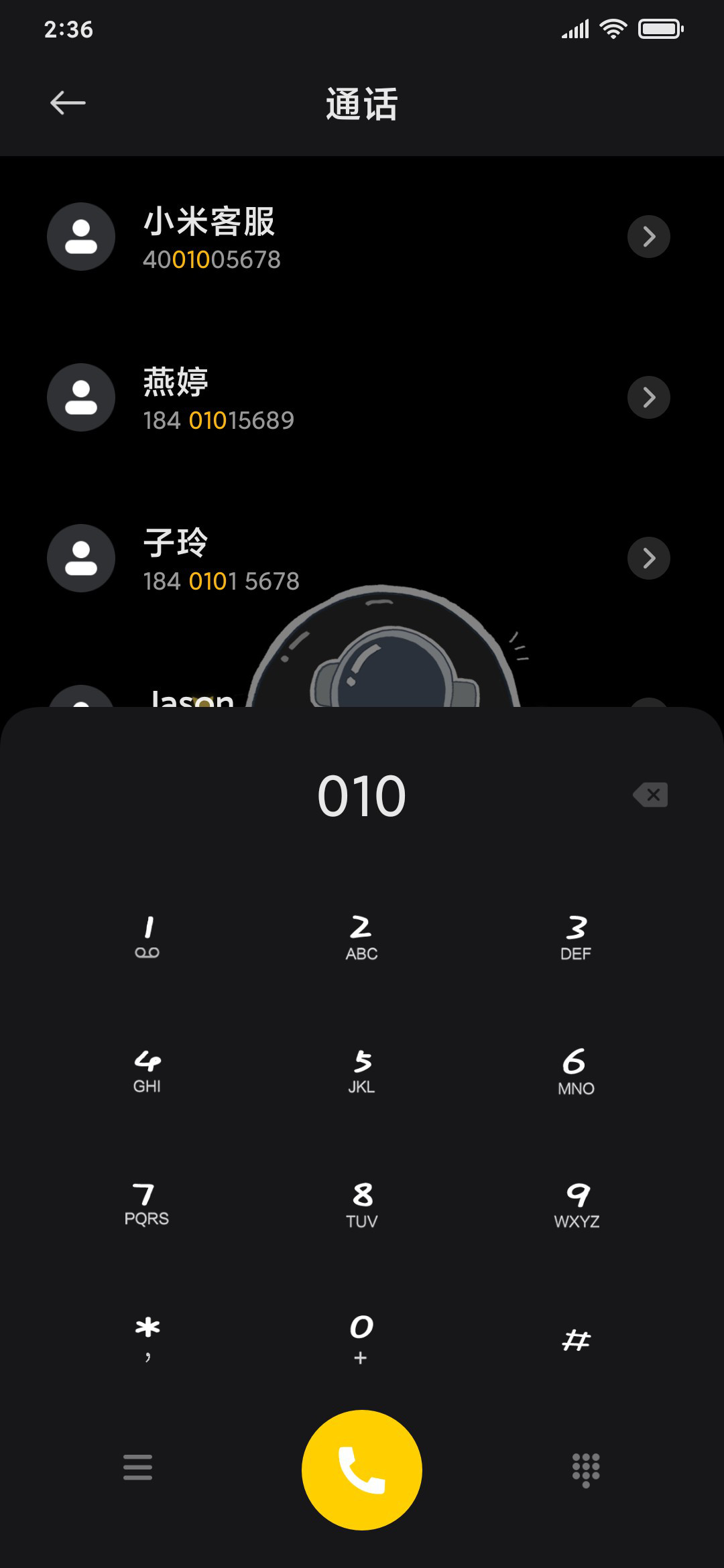Call 小米客服 from the results

(362, 237)
